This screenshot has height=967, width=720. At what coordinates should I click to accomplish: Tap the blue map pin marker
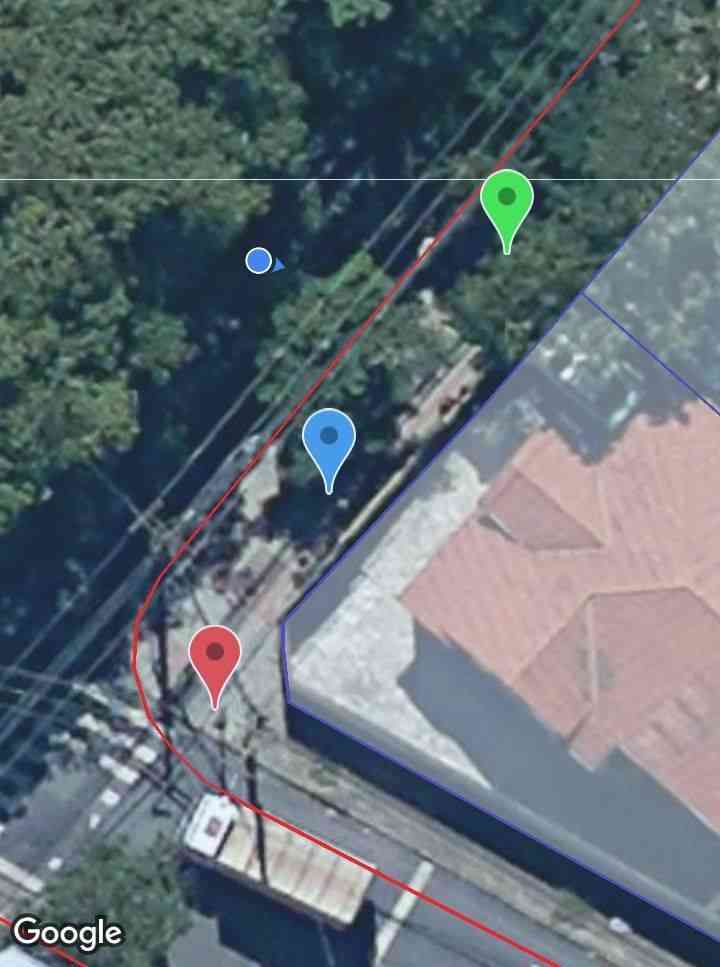click(x=329, y=440)
